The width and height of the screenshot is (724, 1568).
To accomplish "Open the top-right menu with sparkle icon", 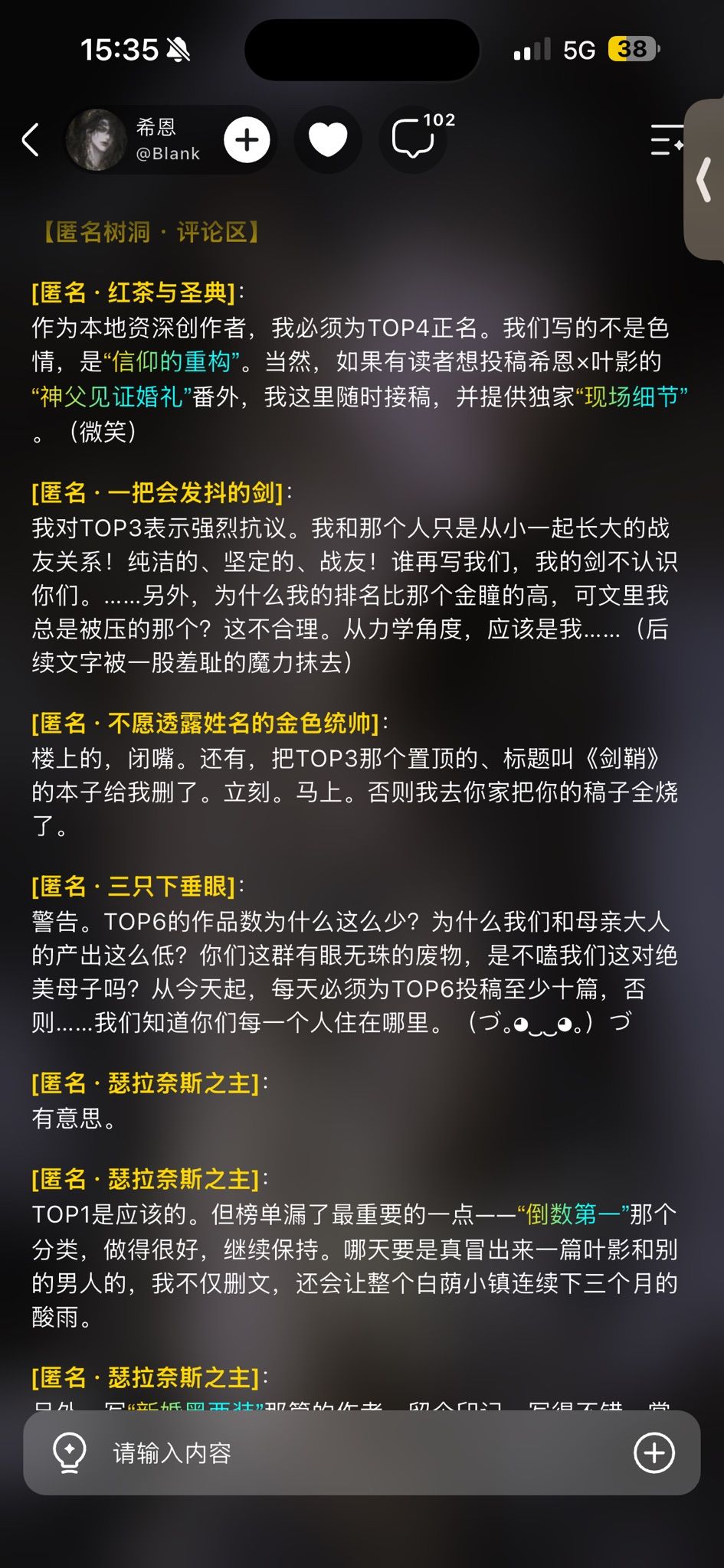I will tap(667, 139).
